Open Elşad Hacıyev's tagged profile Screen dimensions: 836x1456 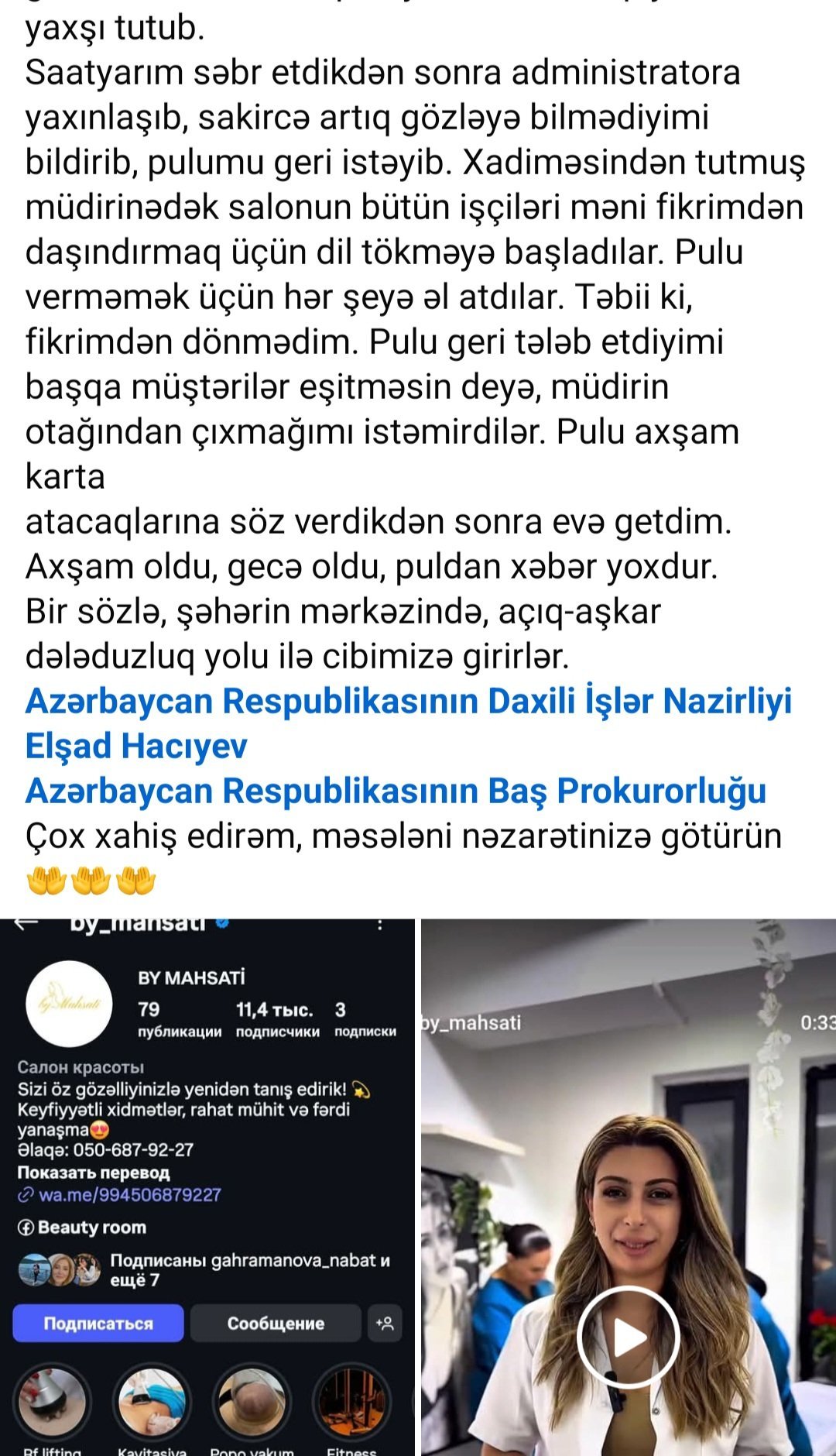tap(136, 747)
